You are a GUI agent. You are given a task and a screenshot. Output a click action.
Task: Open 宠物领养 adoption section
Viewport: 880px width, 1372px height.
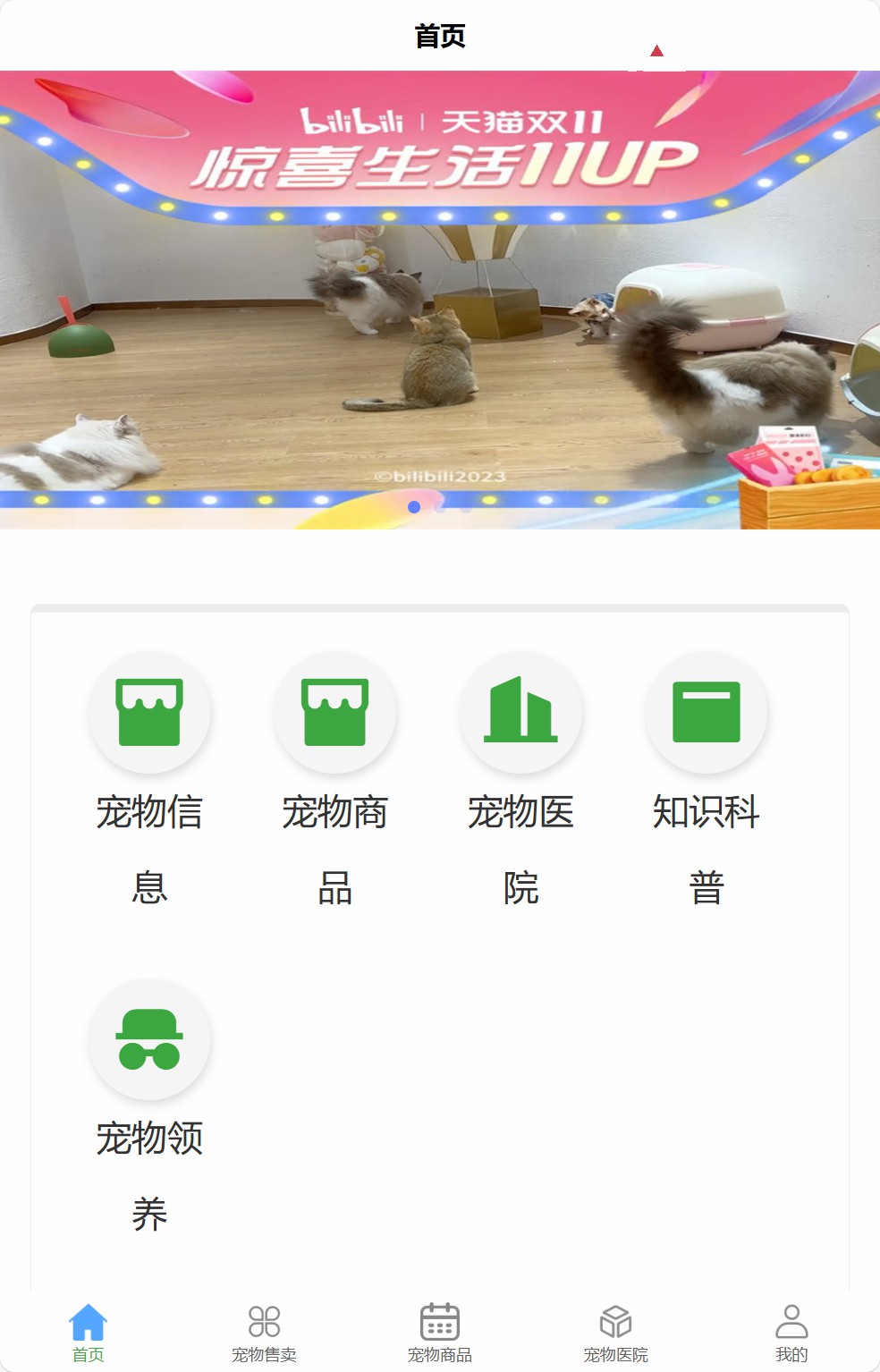(149, 1039)
